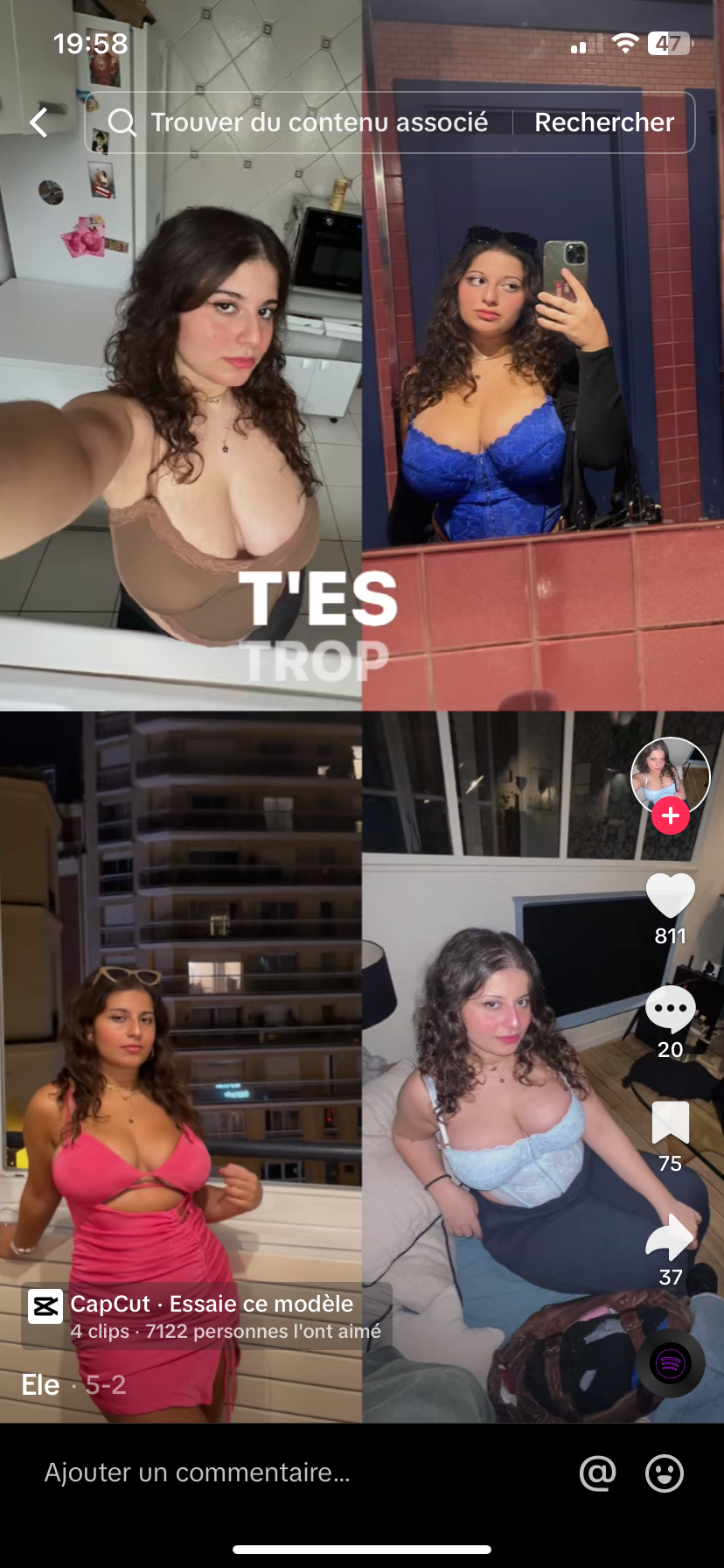Mention someone with the @ icon
Viewport: 724px width, 1568px height.
point(598,1473)
